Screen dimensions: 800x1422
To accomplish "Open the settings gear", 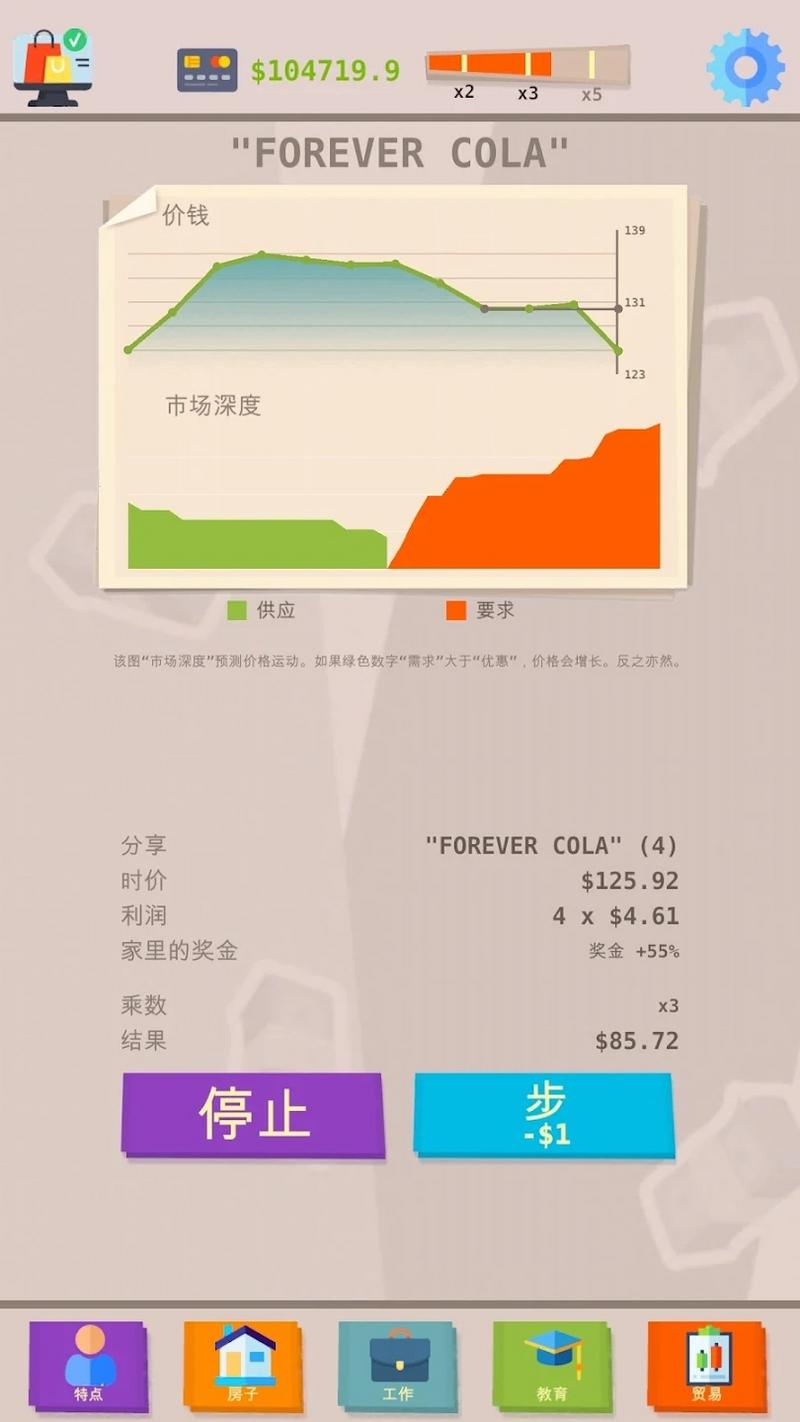I will tap(745, 68).
